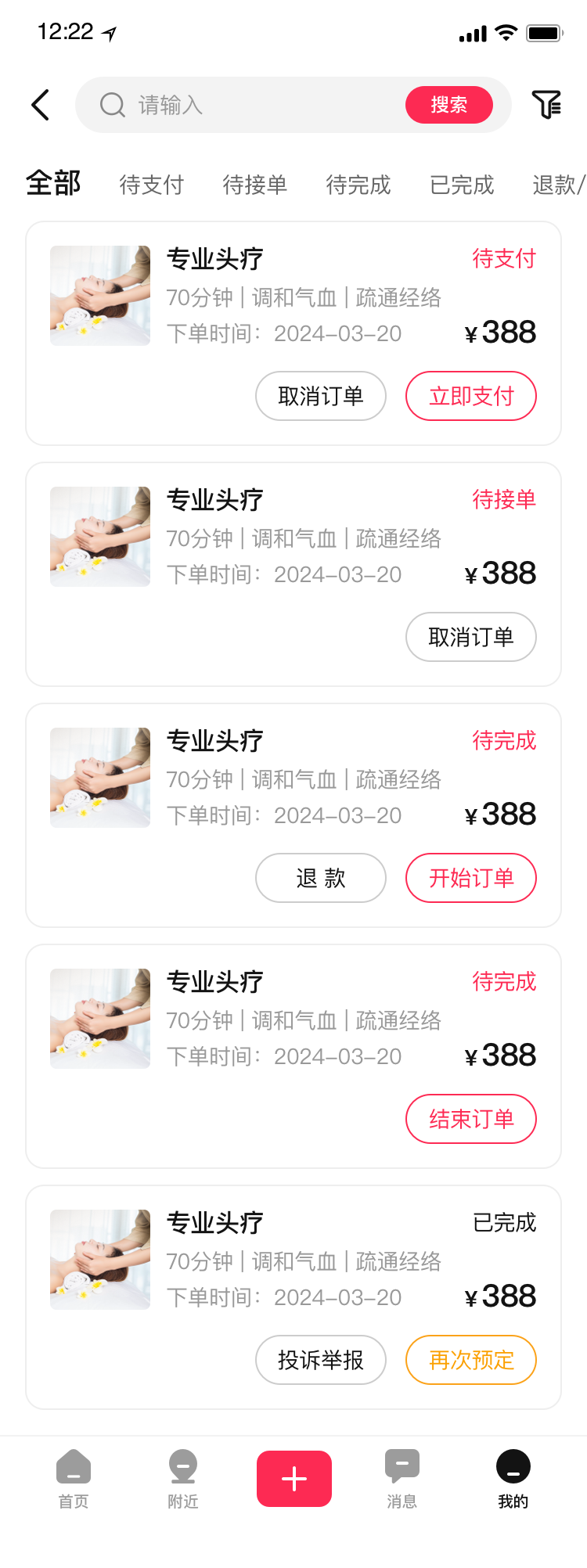587x1568 pixels.
Task: Go to the 首页 home tab
Action: (x=74, y=1478)
